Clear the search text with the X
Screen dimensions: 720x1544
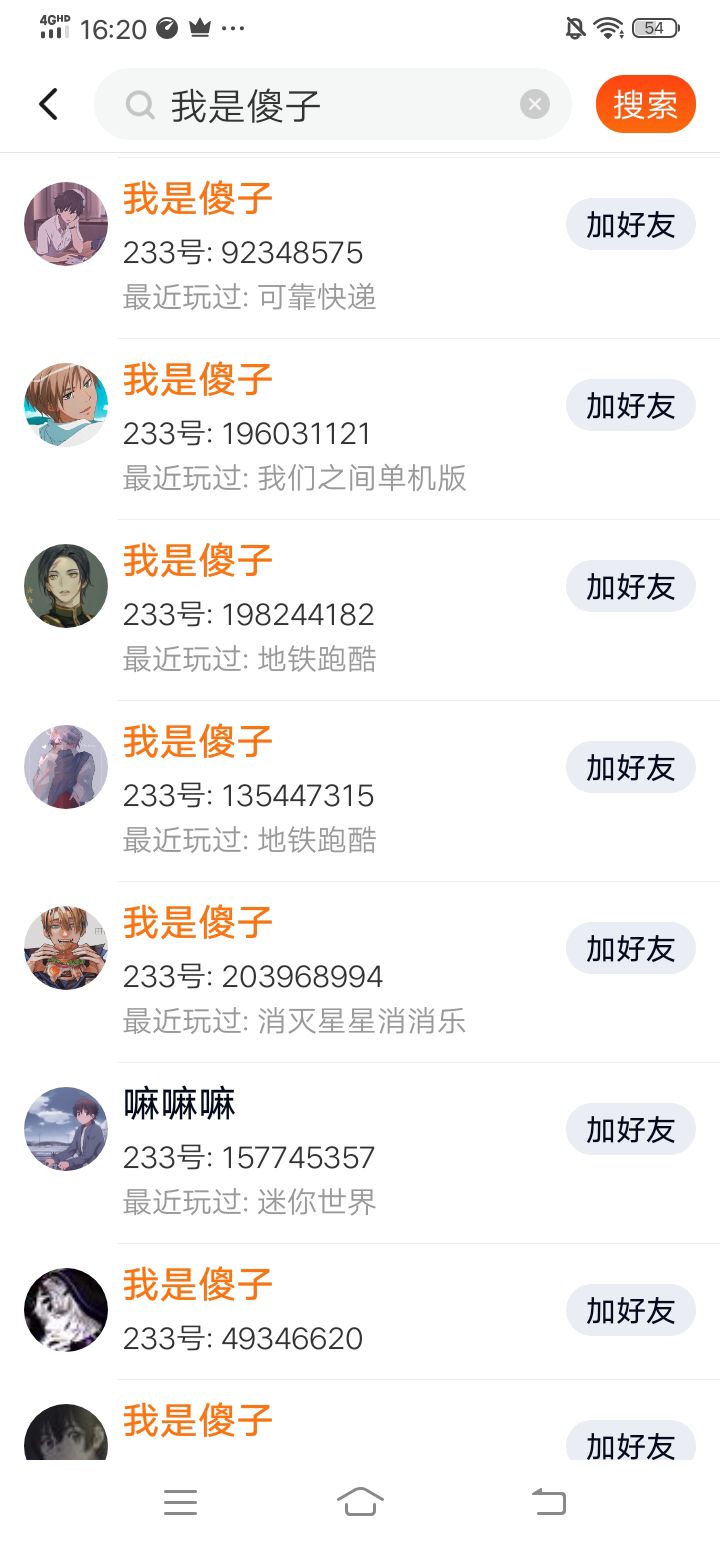coord(535,104)
